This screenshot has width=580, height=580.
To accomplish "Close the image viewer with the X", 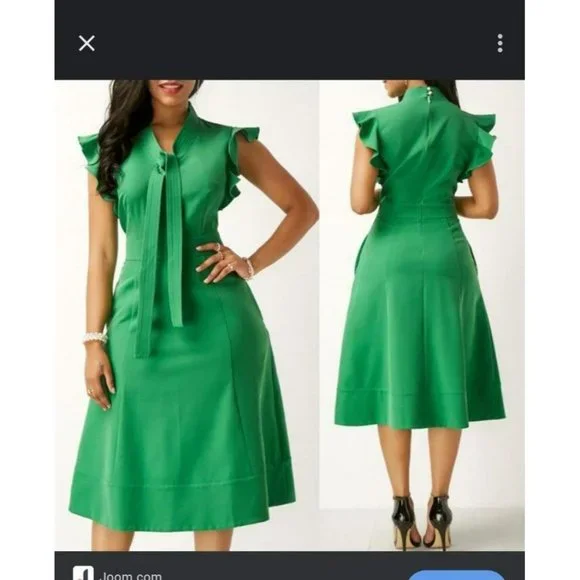I will pyautogui.click(x=87, y=43).
